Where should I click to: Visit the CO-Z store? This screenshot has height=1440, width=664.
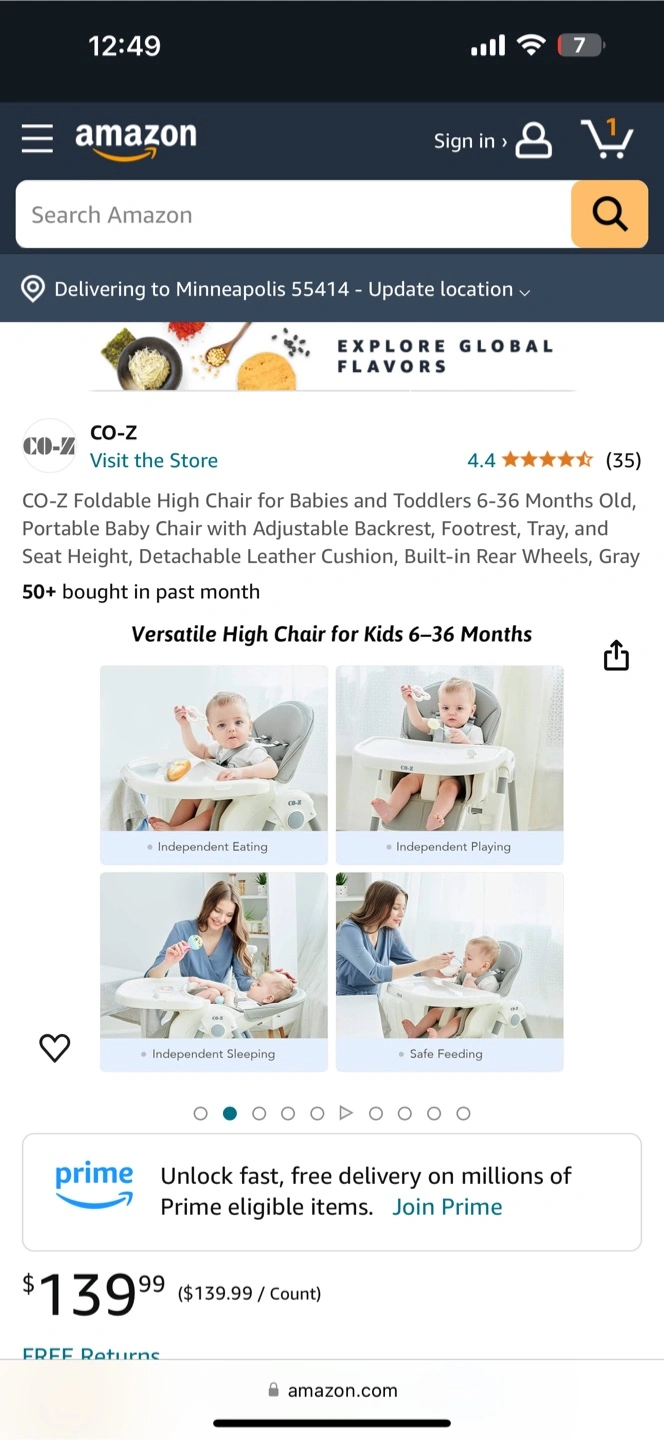pyautogui.click(x=154, y=460)
